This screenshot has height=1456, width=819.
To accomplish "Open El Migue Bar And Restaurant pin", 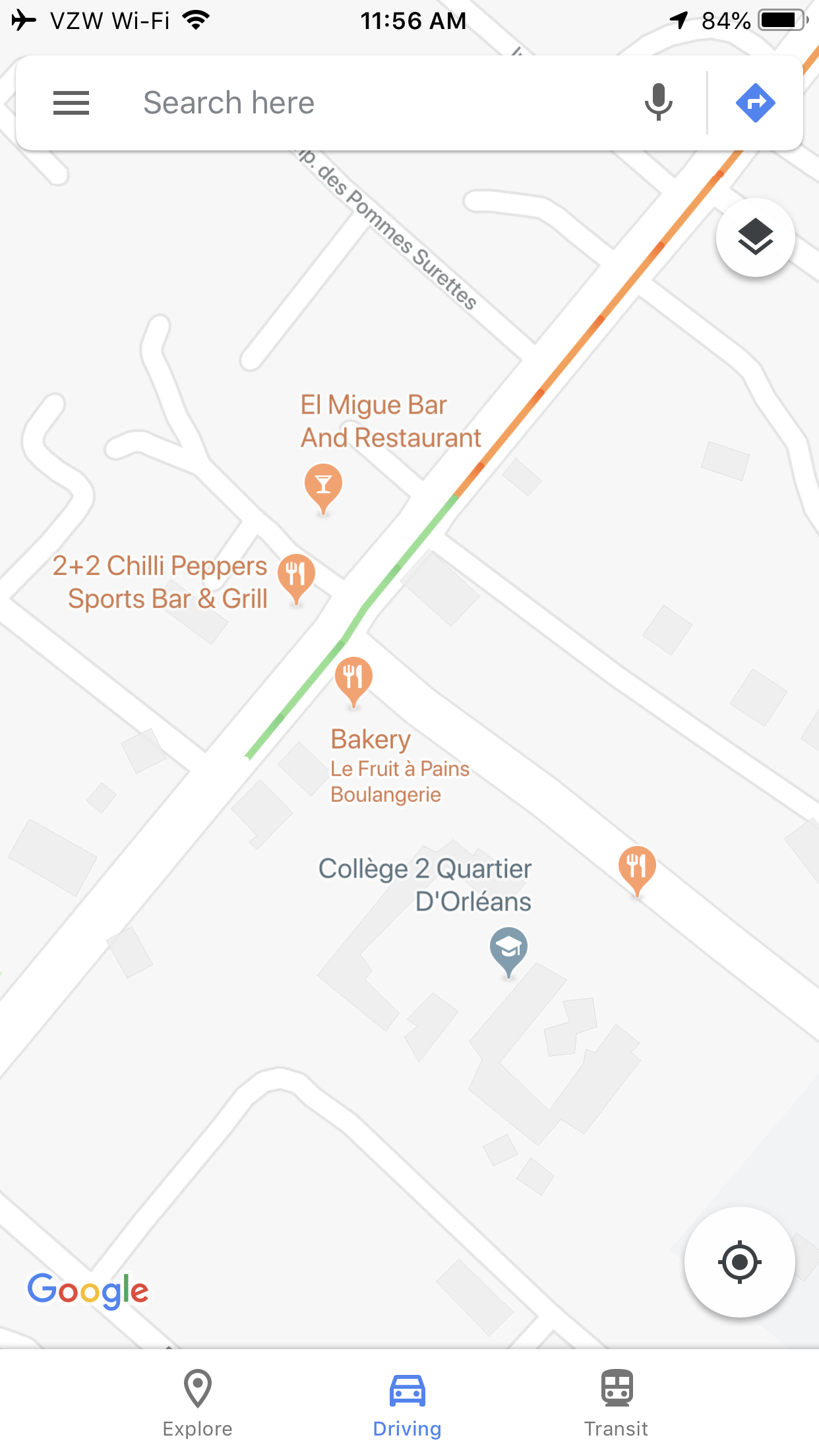I will (x=323, y=485).
